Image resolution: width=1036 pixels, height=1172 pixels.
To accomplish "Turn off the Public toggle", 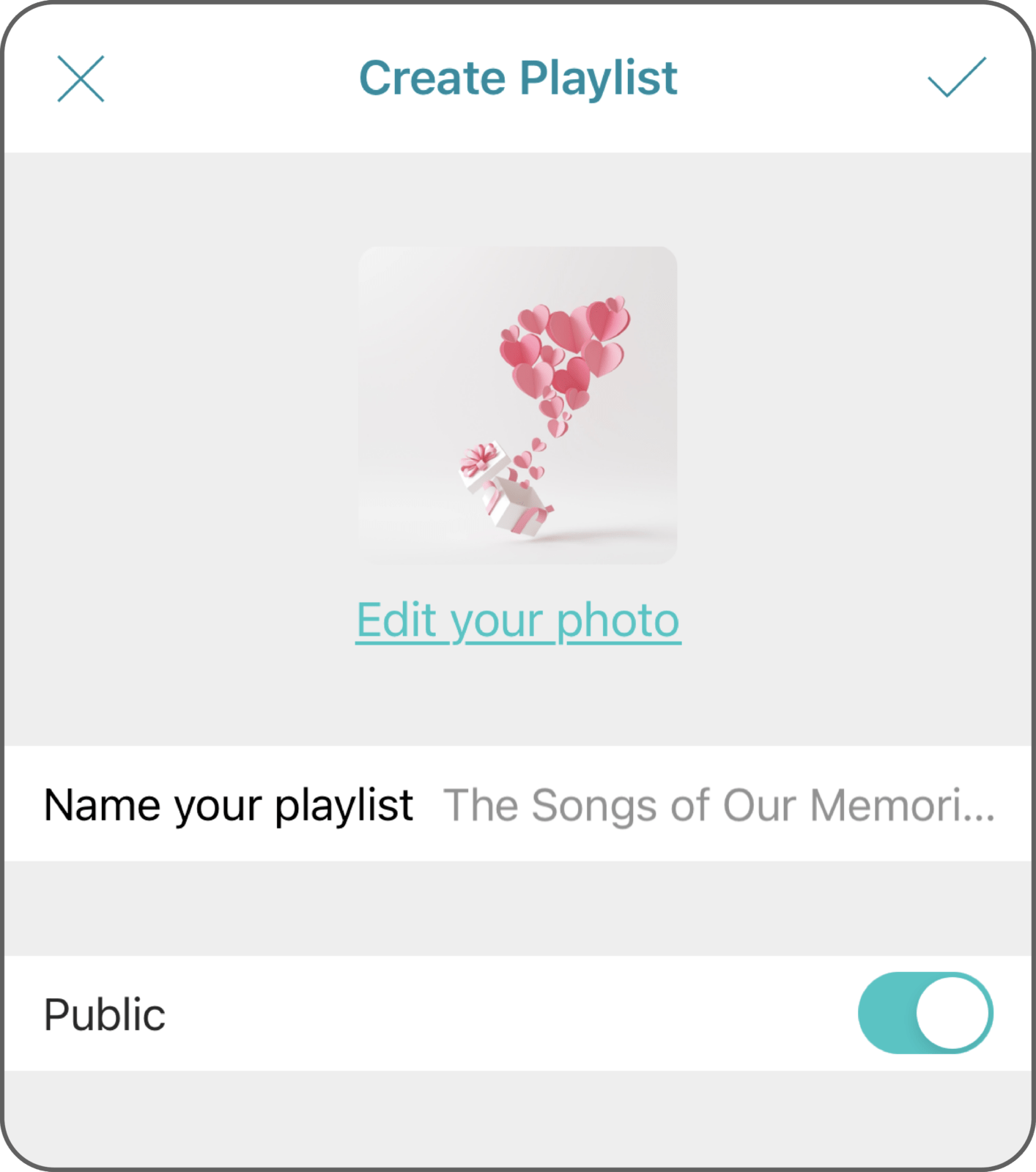I will tap(925, 1013).
